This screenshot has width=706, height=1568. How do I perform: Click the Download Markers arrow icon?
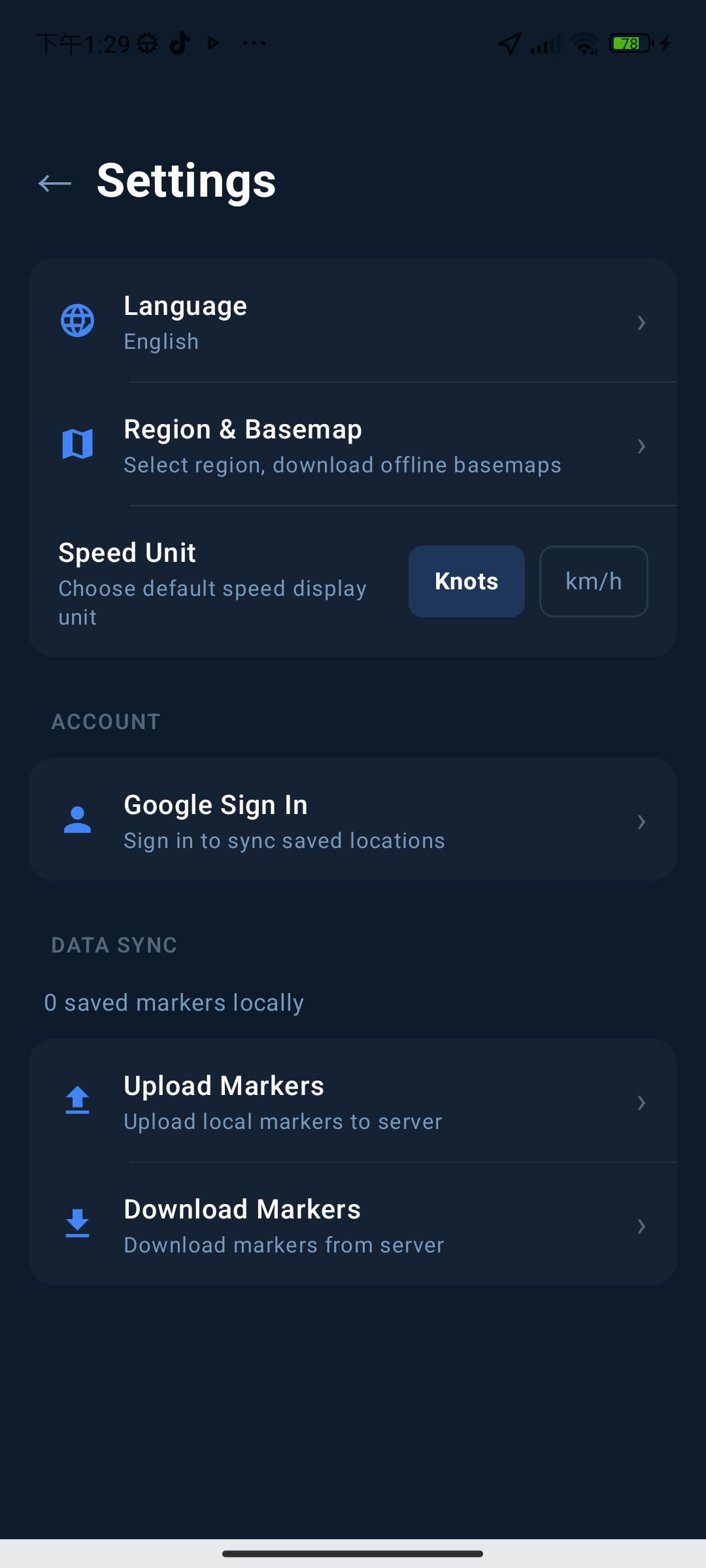pos(77,1224)
